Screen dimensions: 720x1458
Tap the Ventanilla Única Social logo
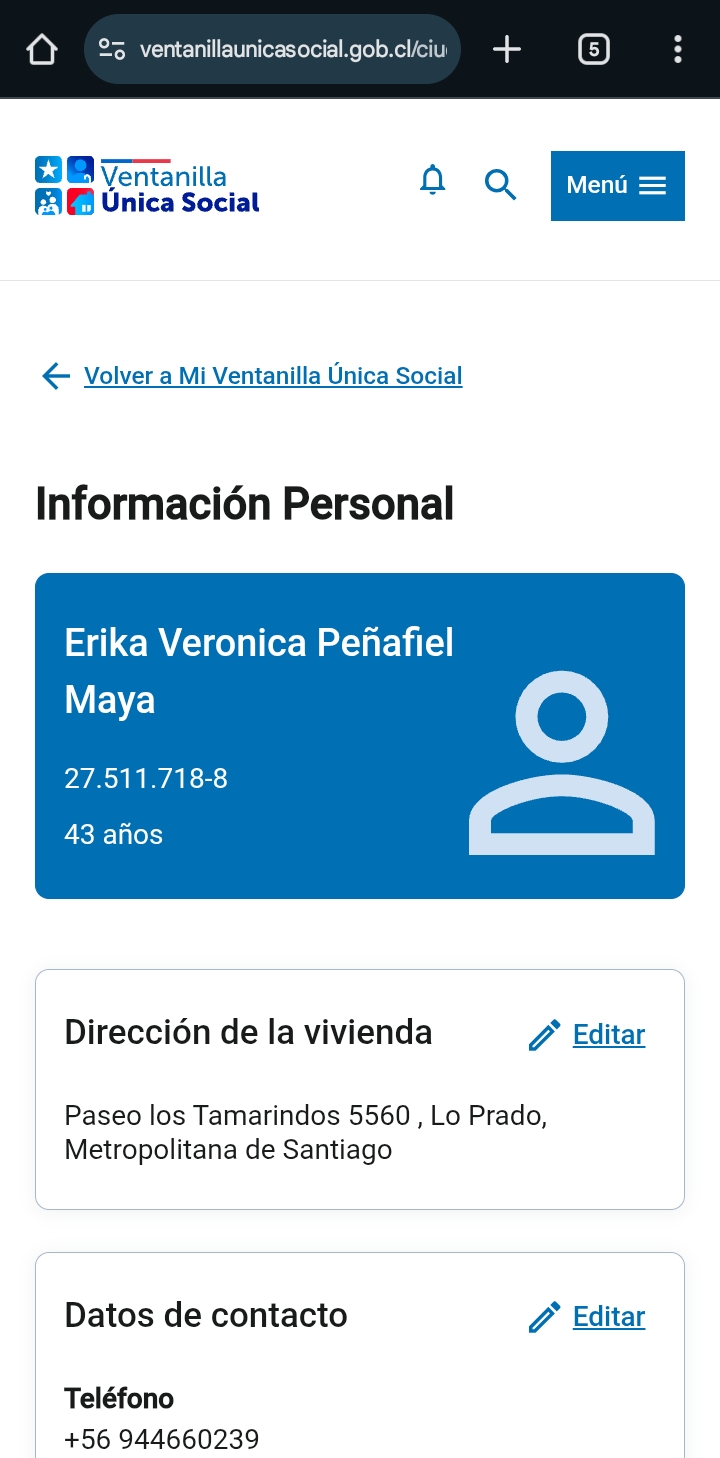[x=148, y=187]
